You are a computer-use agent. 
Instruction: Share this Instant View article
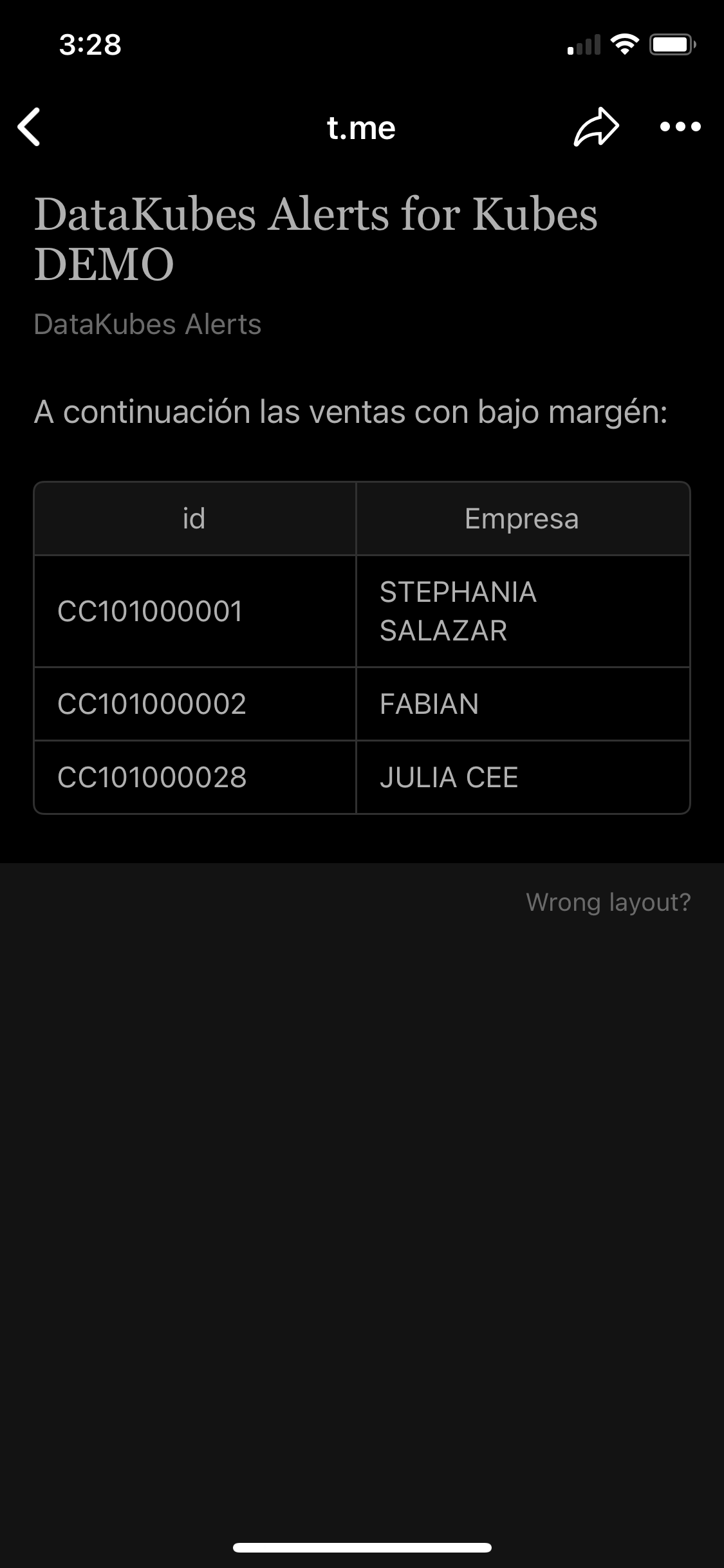pos(596,127)
